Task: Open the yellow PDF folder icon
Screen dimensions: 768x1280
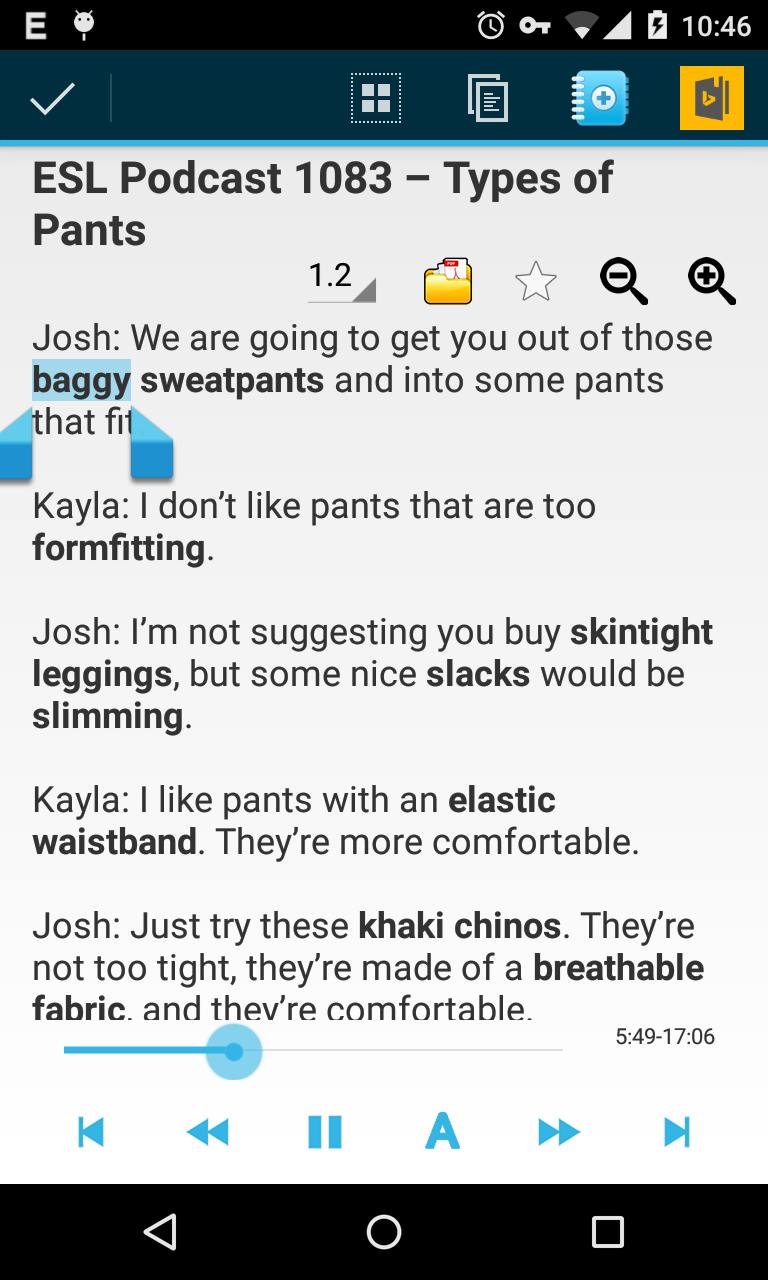Action: pos(448,281)
